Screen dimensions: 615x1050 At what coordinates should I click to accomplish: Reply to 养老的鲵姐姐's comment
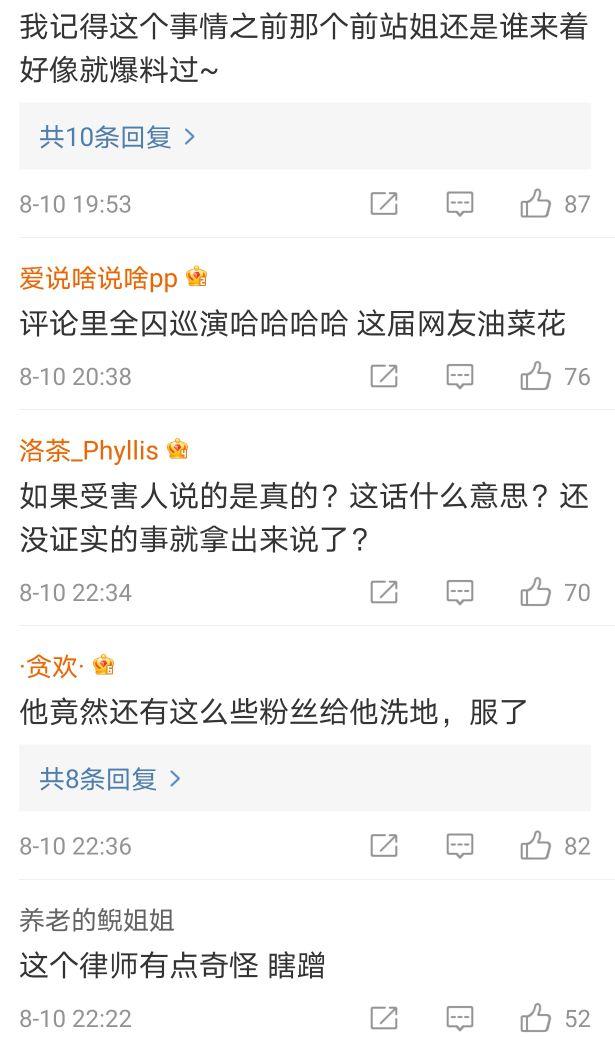click(x=460, y=1019)
